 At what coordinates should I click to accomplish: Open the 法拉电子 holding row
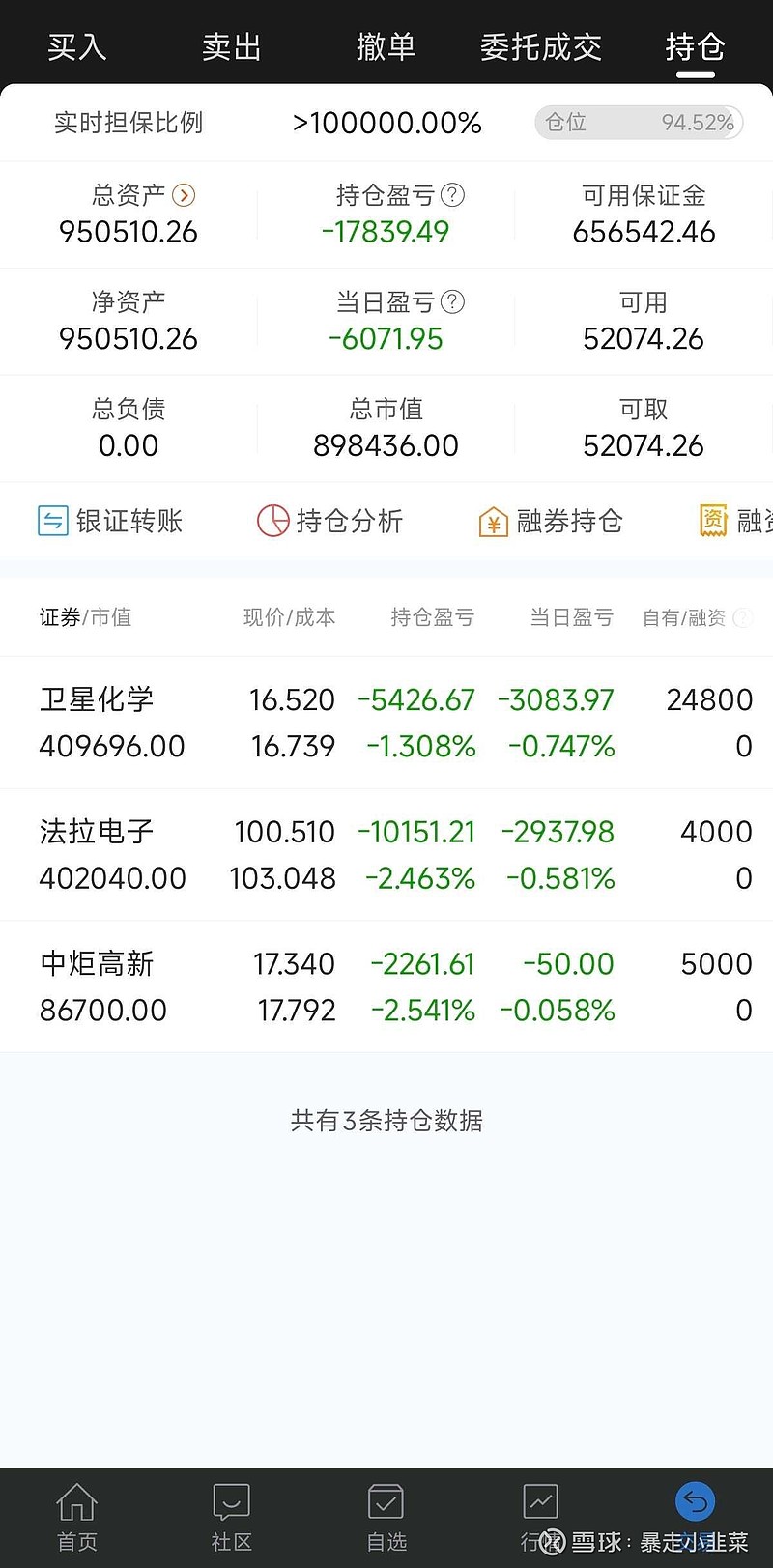386,855
